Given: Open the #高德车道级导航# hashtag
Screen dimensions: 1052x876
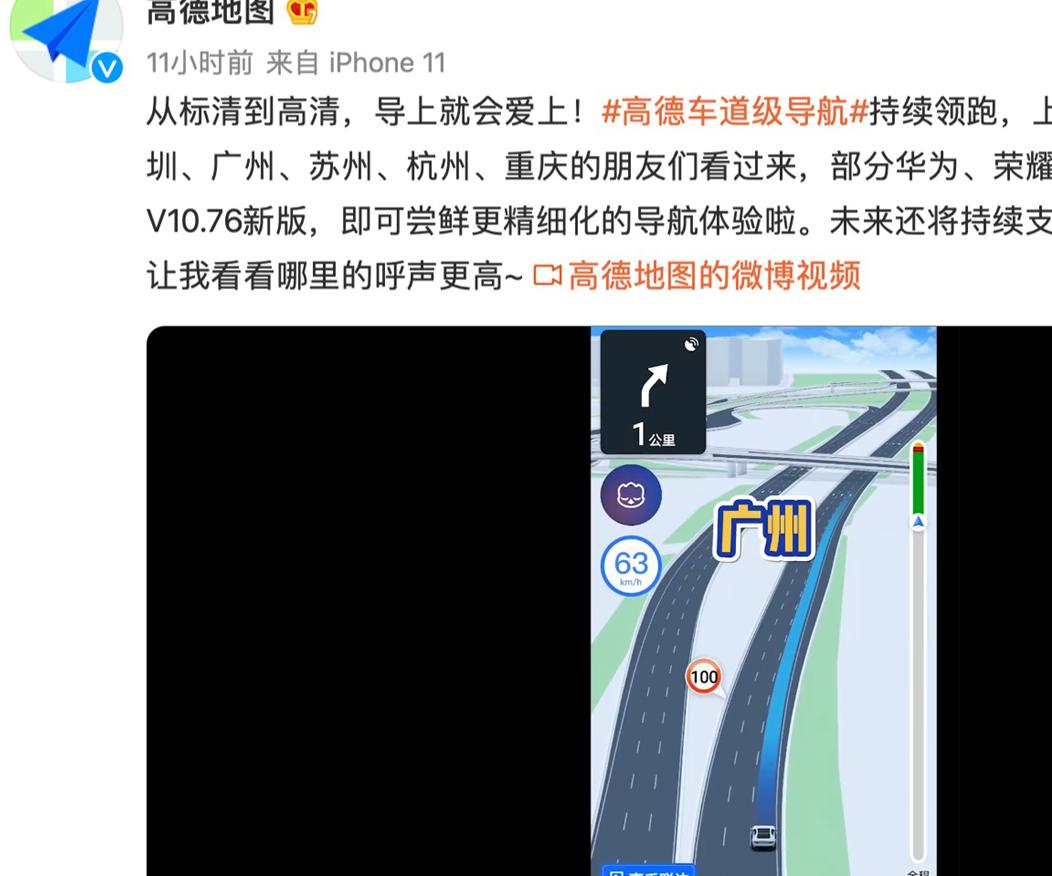Looking at the screenshot, I should pyautogui.click(x=734, y=112).
